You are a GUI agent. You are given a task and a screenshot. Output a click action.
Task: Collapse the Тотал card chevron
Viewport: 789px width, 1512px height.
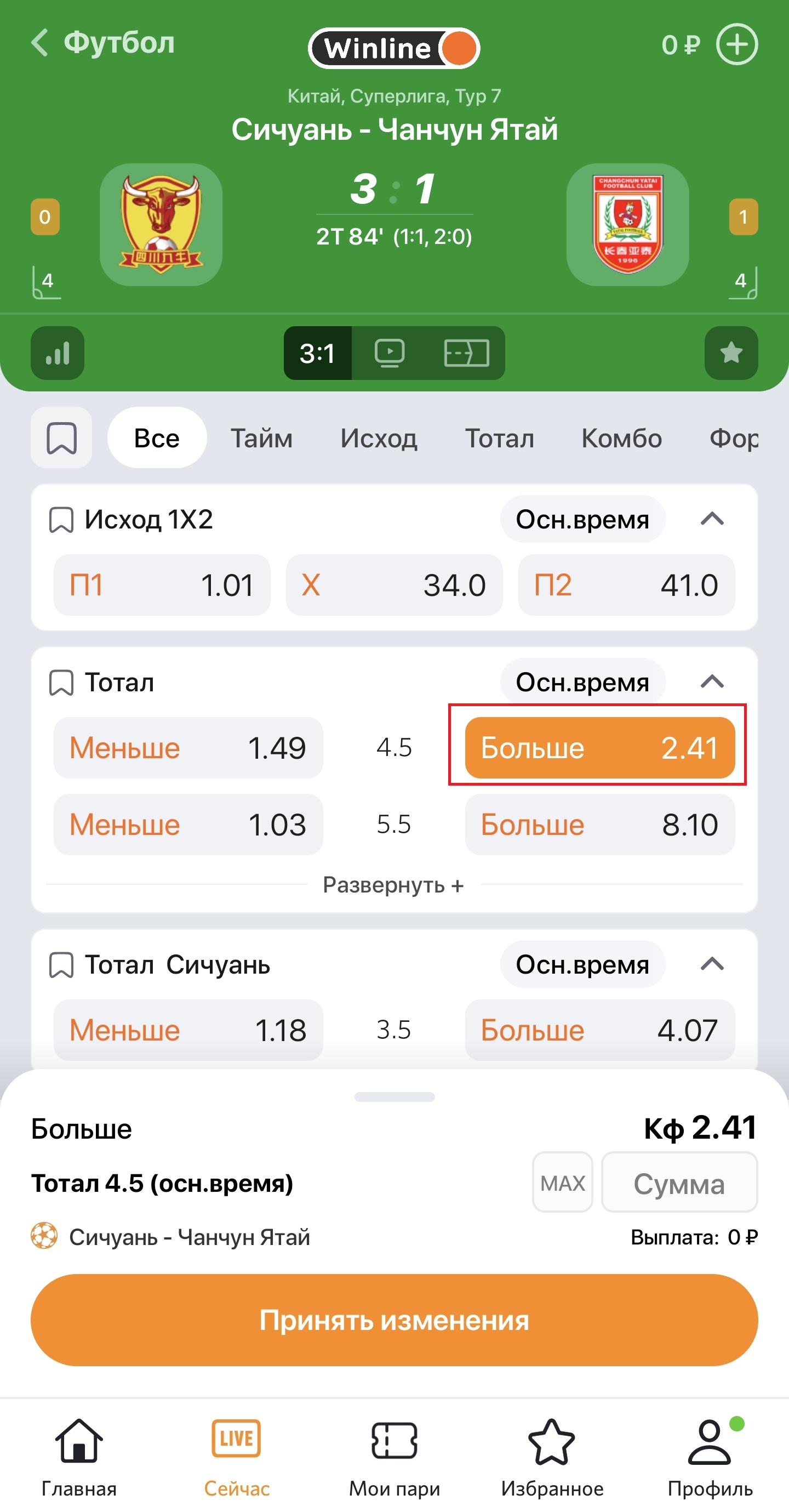[712, 682]
